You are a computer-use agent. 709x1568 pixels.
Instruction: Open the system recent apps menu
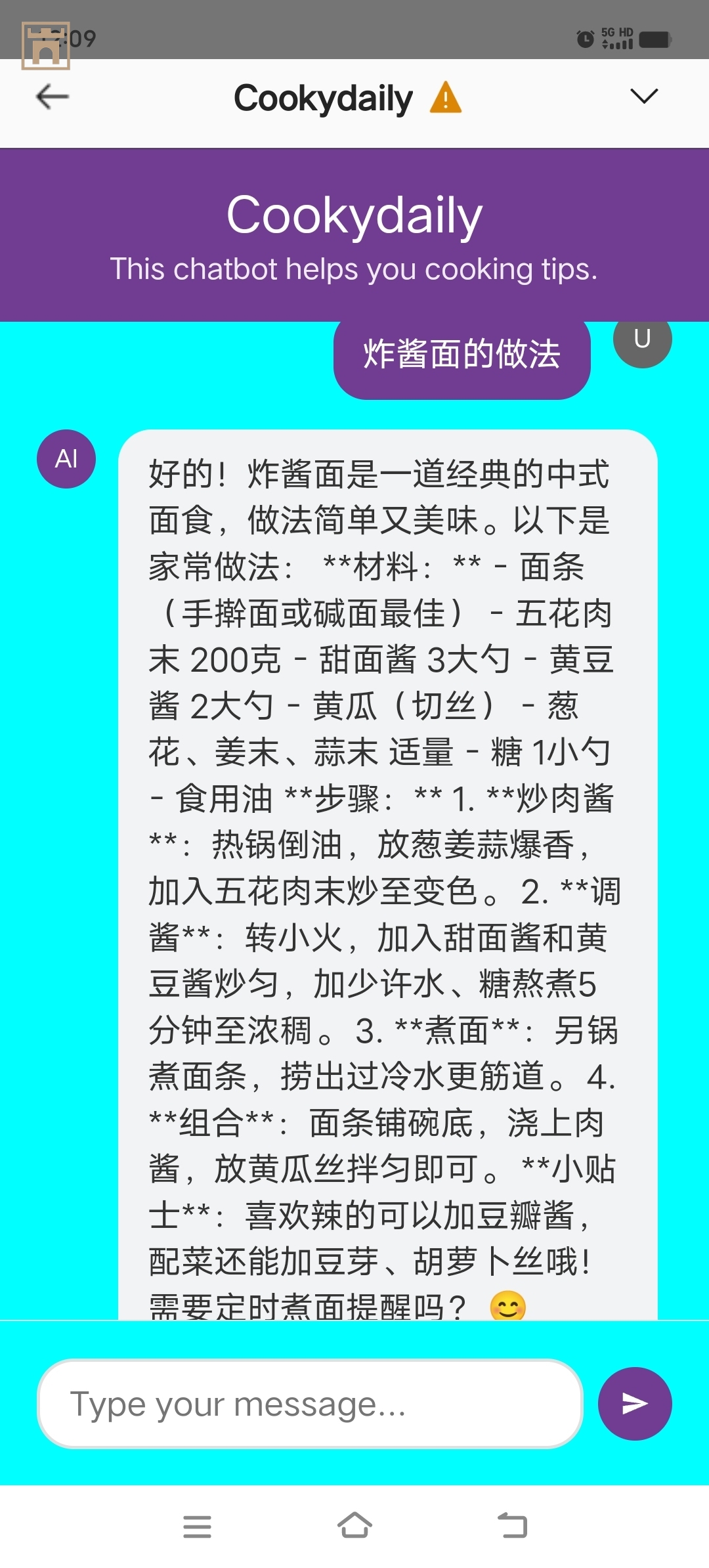coord(197,1526)
